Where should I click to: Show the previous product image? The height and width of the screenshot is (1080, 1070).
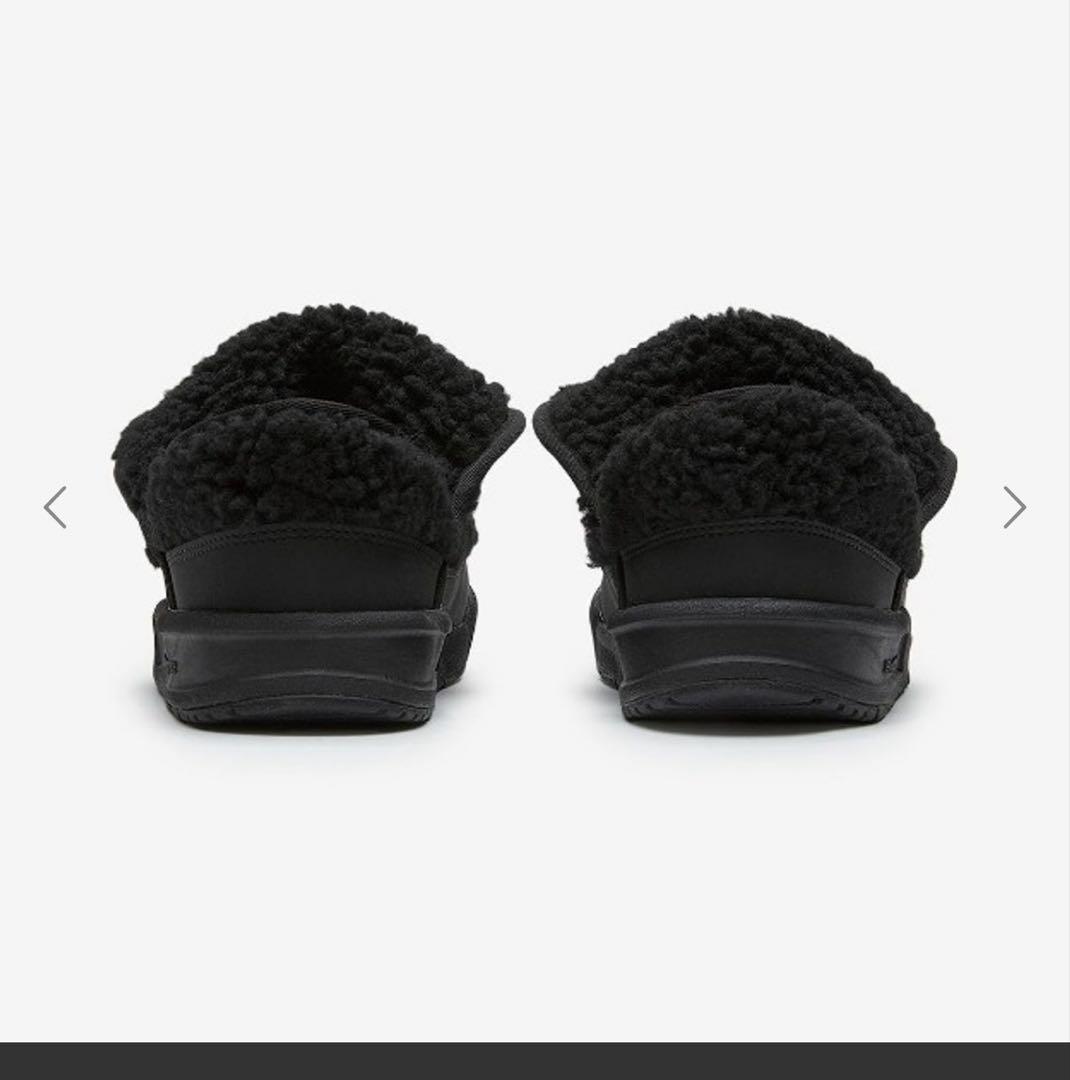click(55, 508)
